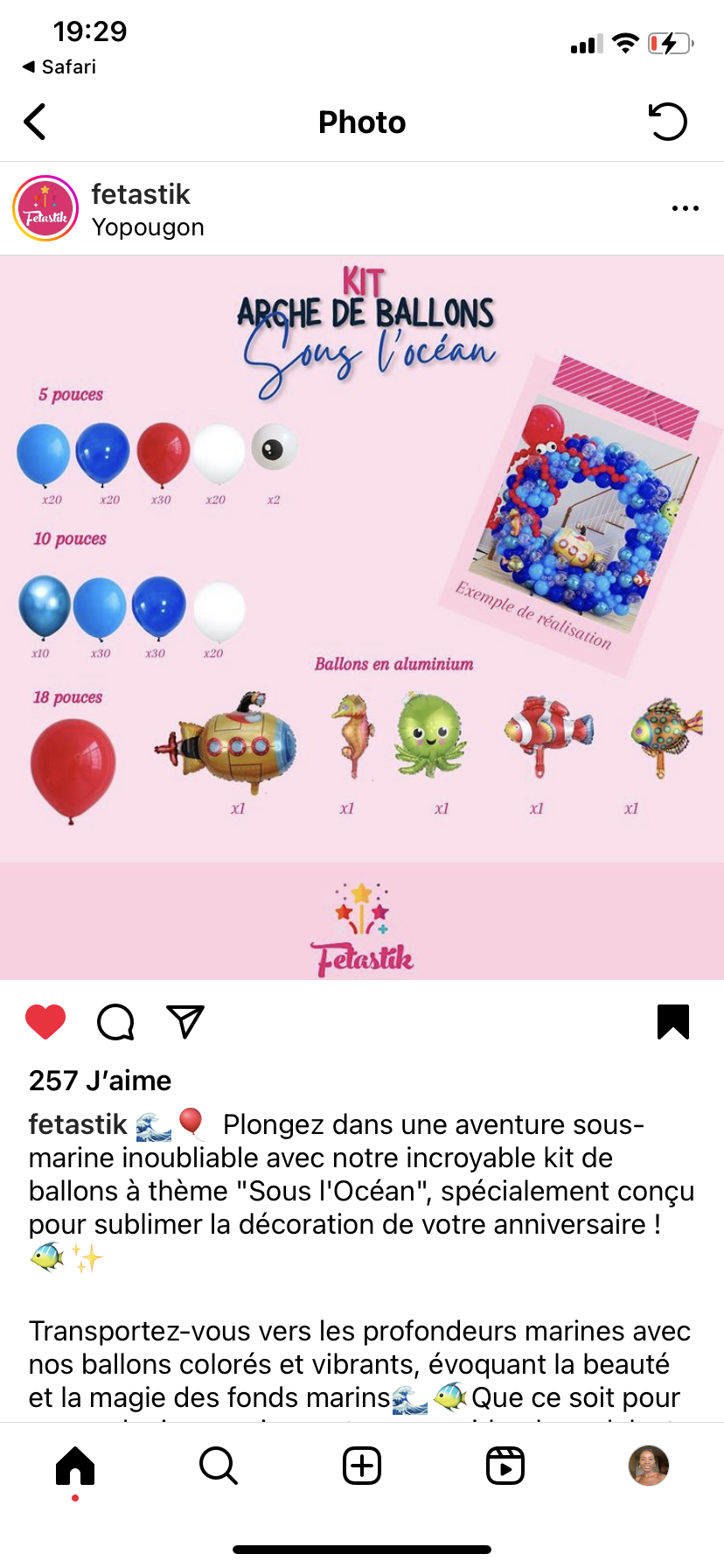
Task: Return to Safari via the status bar
Action: click(x=59, y=66)
